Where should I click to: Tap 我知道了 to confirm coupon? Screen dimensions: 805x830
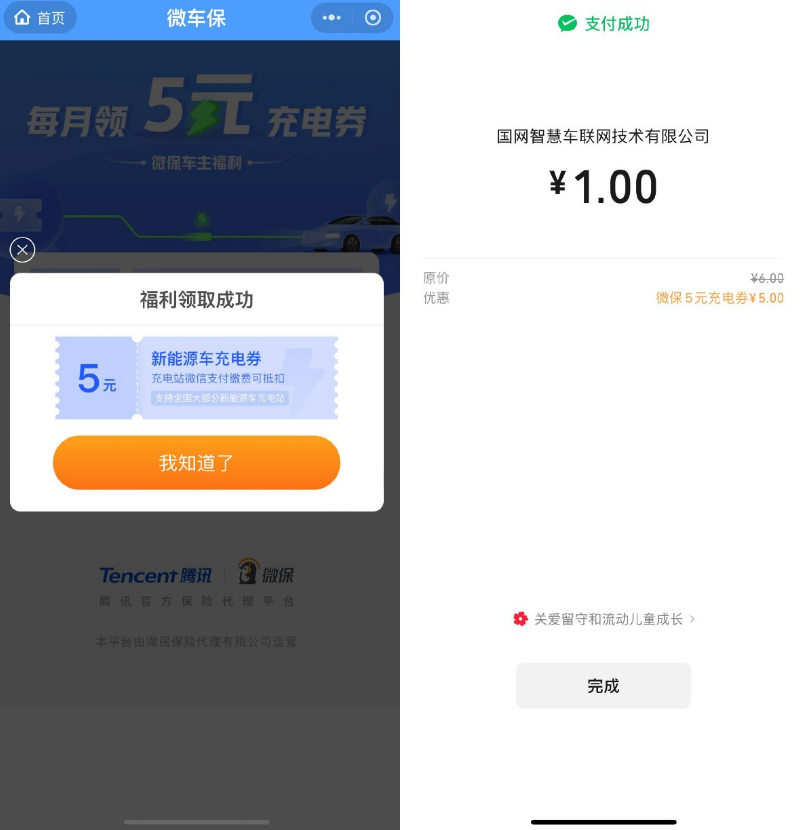(x=196, y=463)
